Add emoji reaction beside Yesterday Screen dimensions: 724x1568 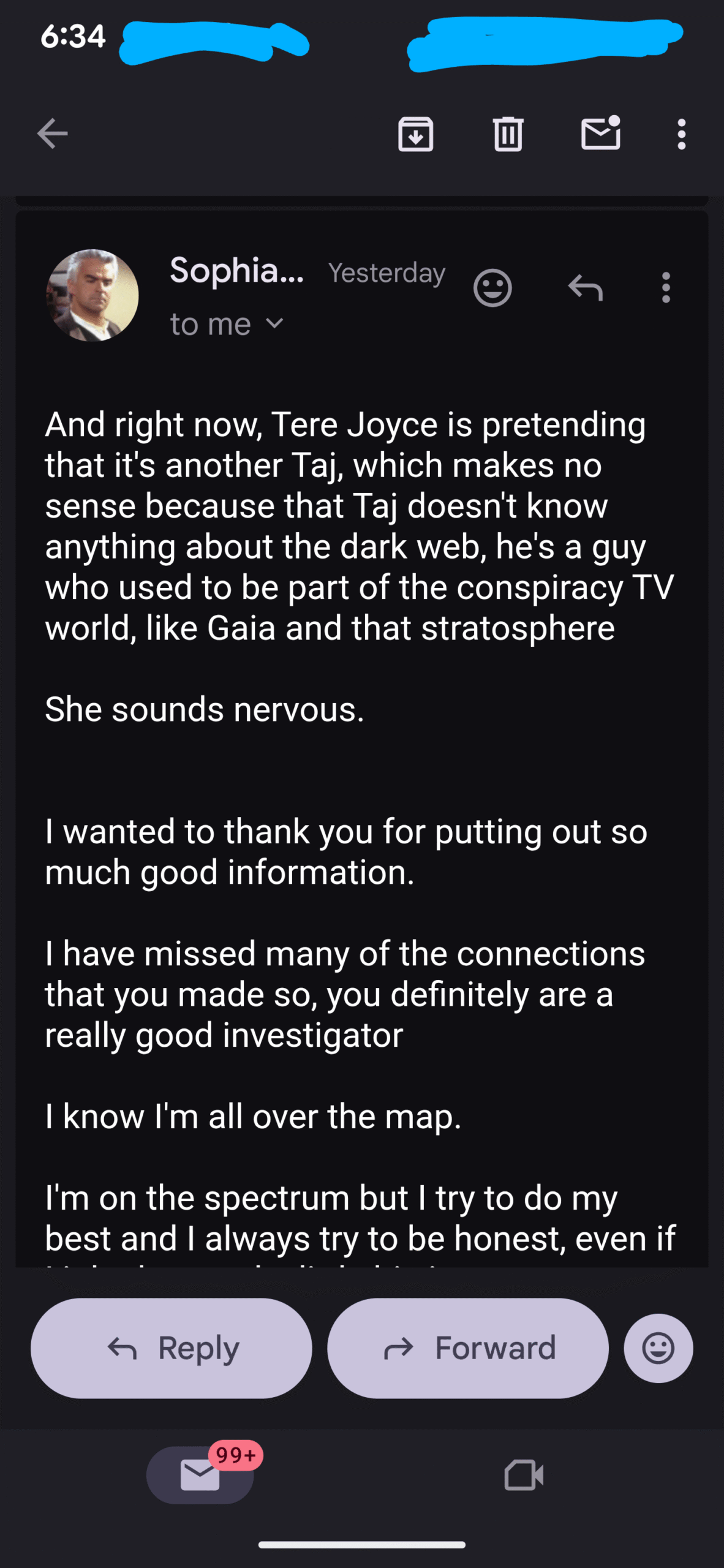coord(492,287)
